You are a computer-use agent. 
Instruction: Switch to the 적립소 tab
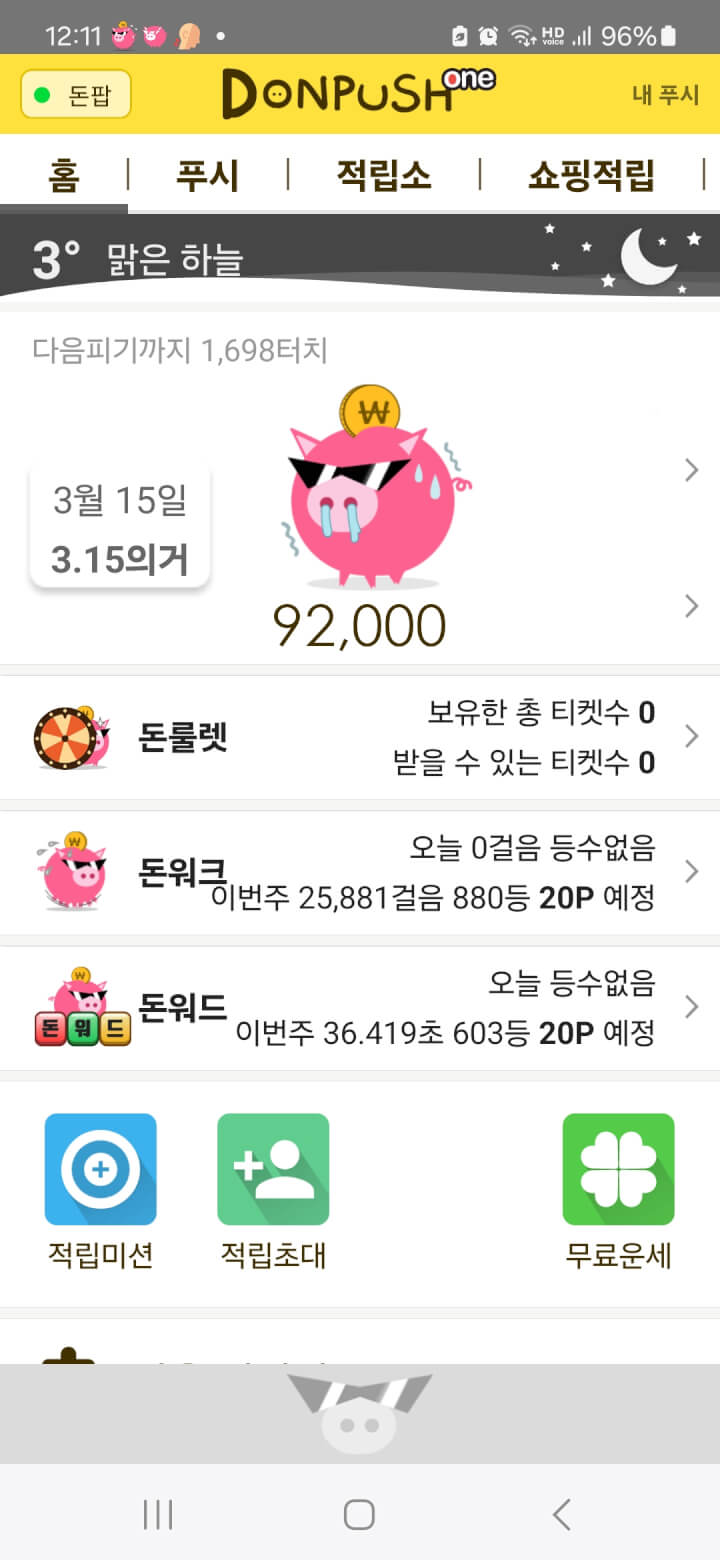point(384,175)
